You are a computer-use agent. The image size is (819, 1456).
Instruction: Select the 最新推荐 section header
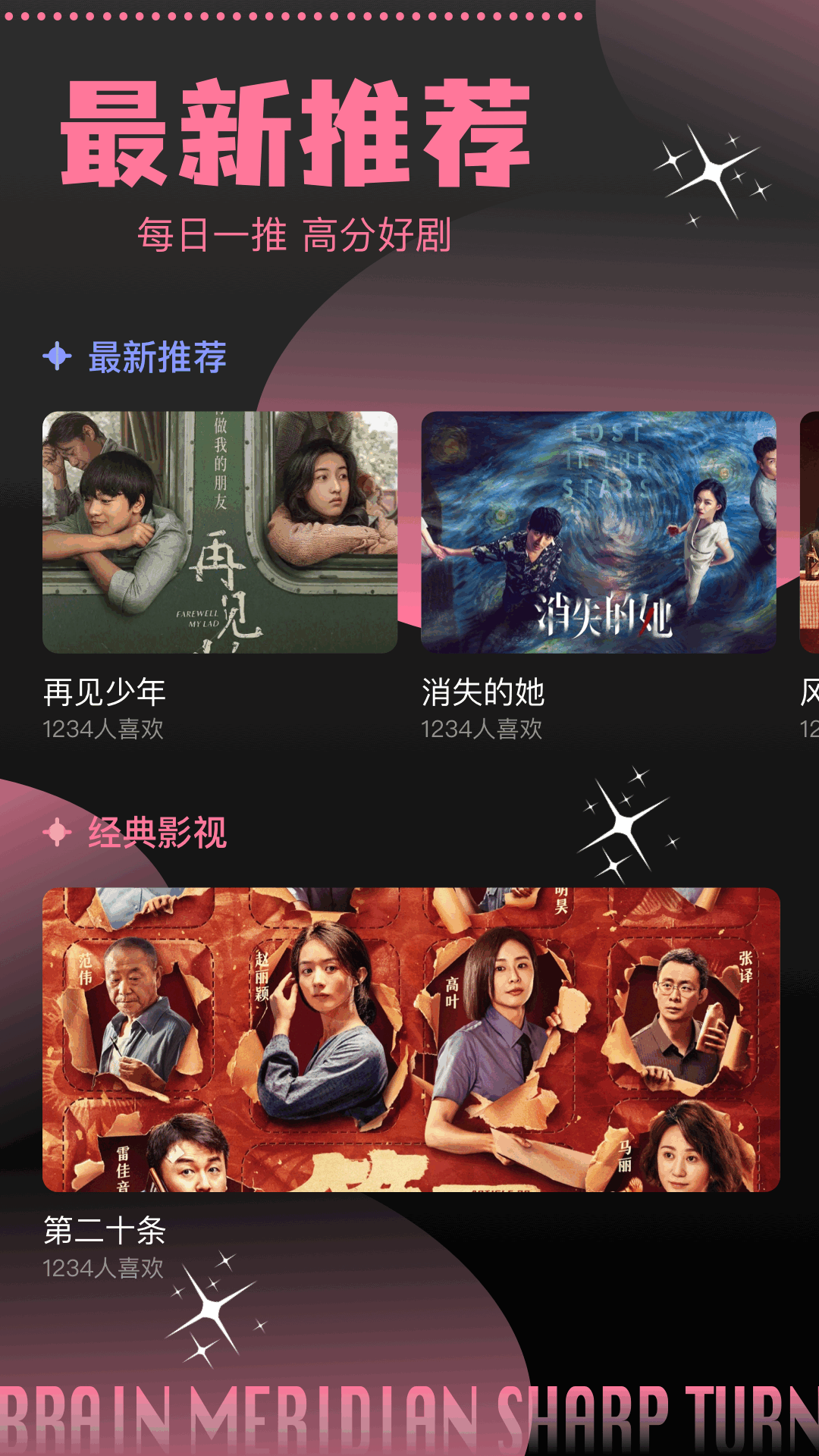[158, 356]
